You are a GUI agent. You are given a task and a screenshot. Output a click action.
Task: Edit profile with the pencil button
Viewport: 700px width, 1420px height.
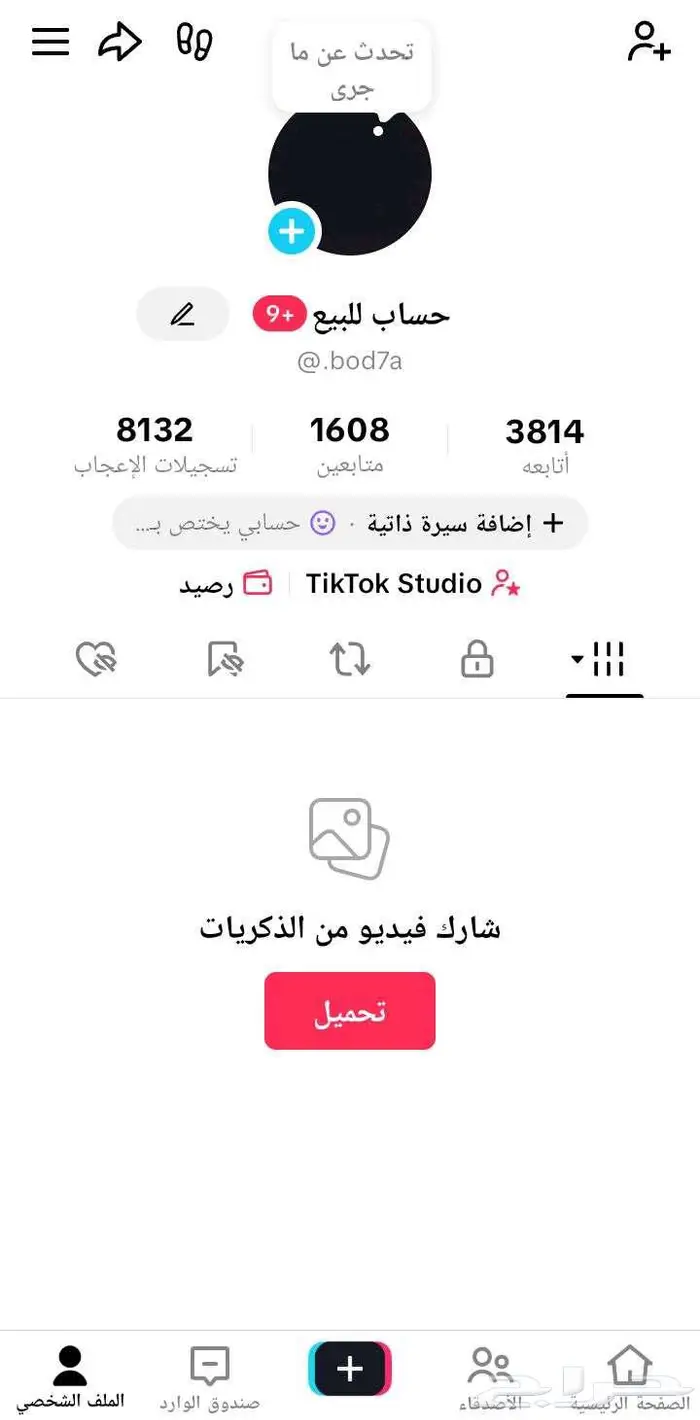pyautogui.click(x=182, y=315)
